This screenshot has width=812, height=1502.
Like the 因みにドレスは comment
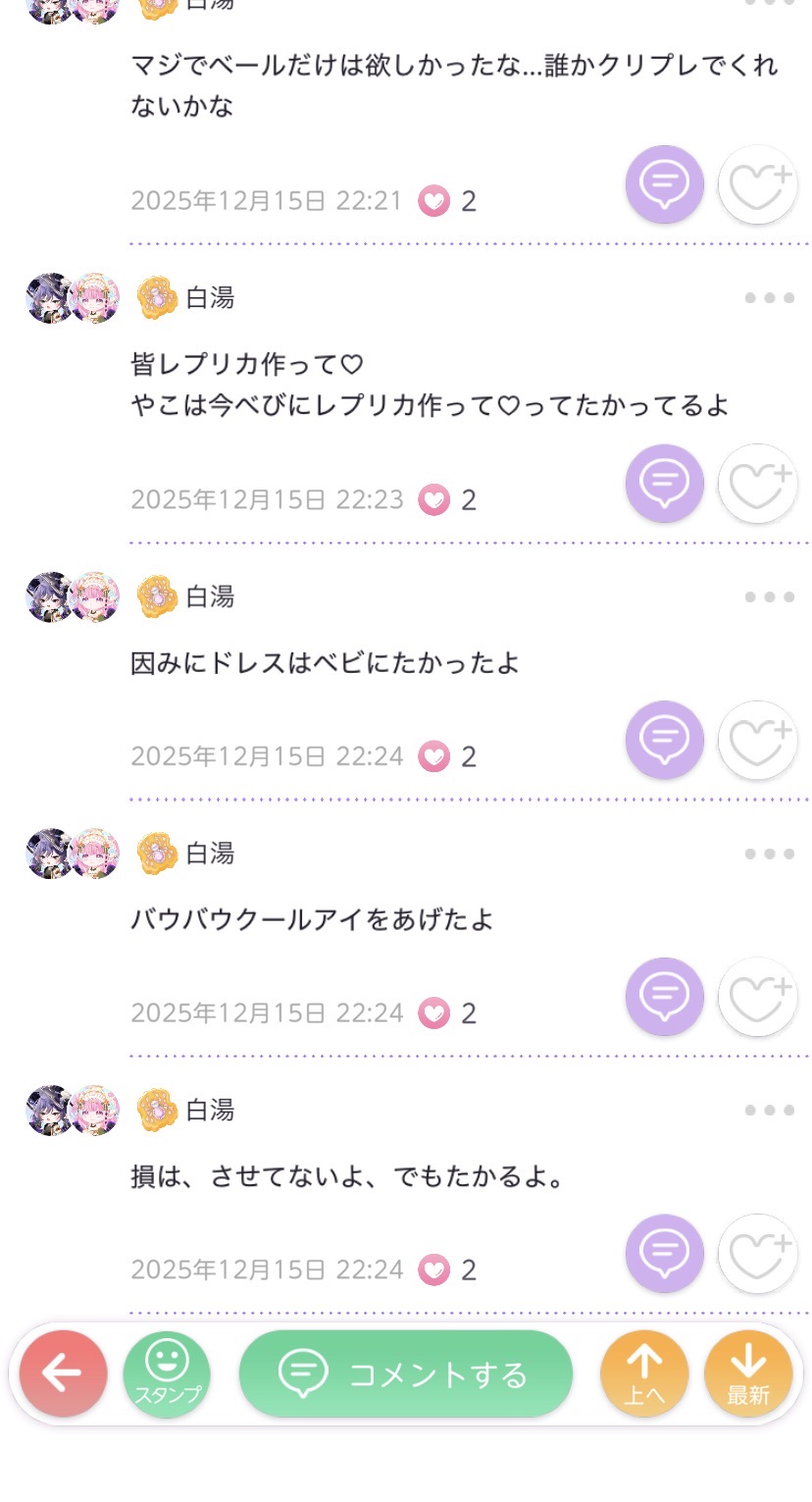[757, 740]
